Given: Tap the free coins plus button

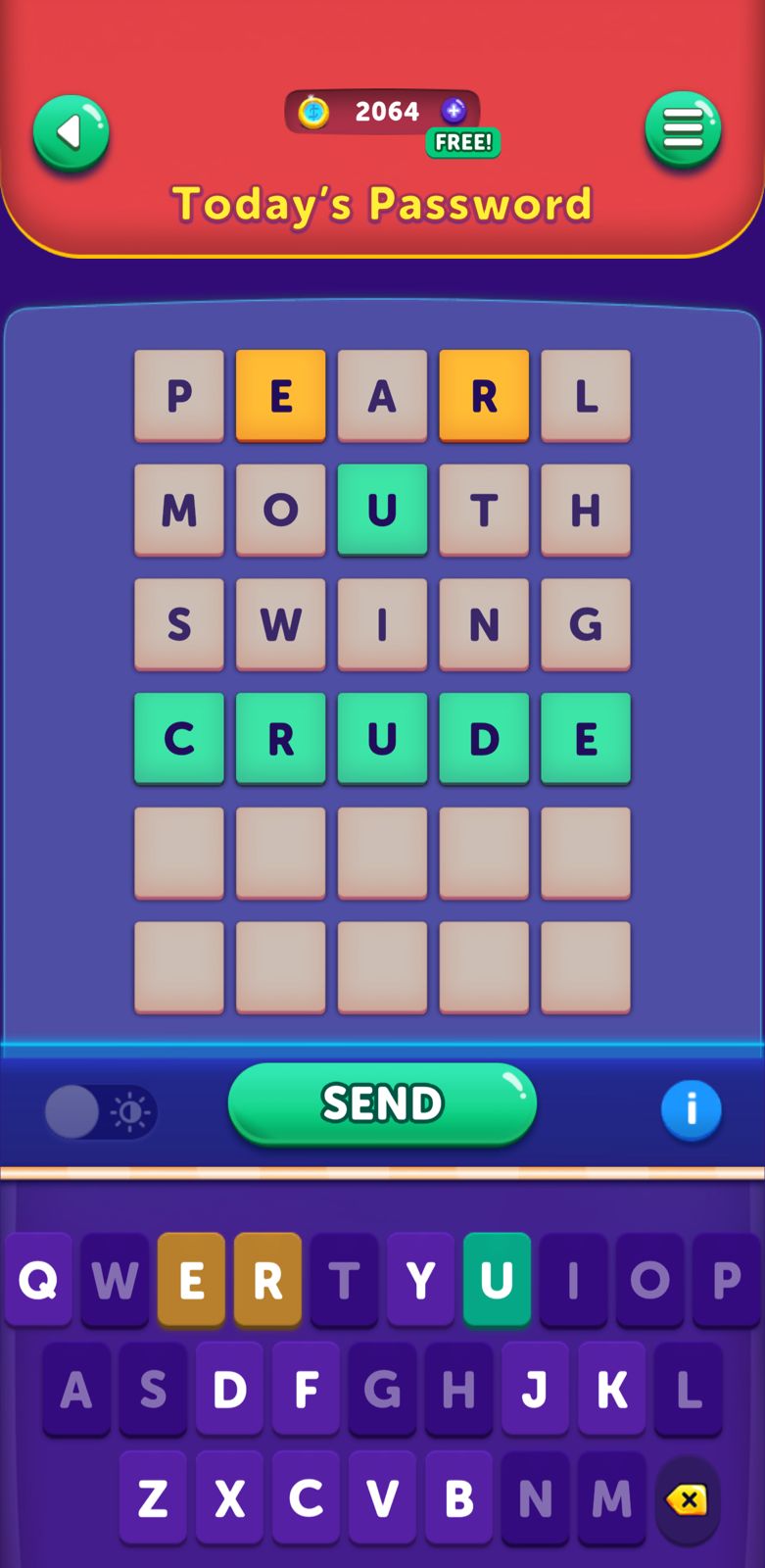Looking at the screenshot, I should [454, 111].
